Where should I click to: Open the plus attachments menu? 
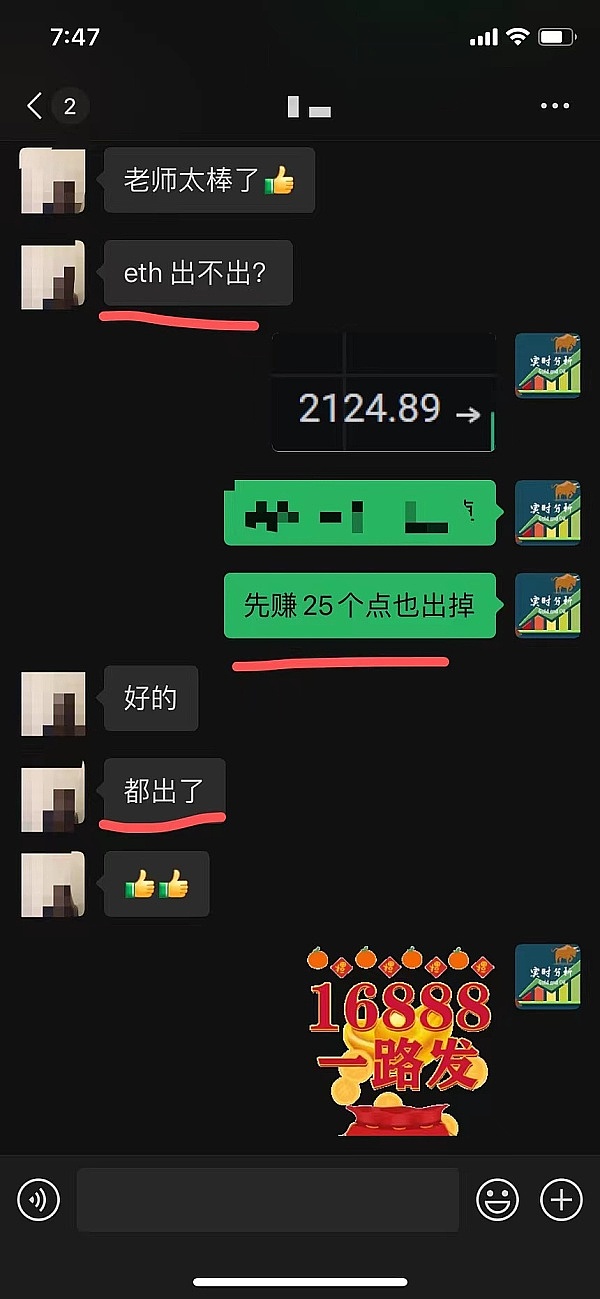pyautogui.click(x=561, y=1199)
